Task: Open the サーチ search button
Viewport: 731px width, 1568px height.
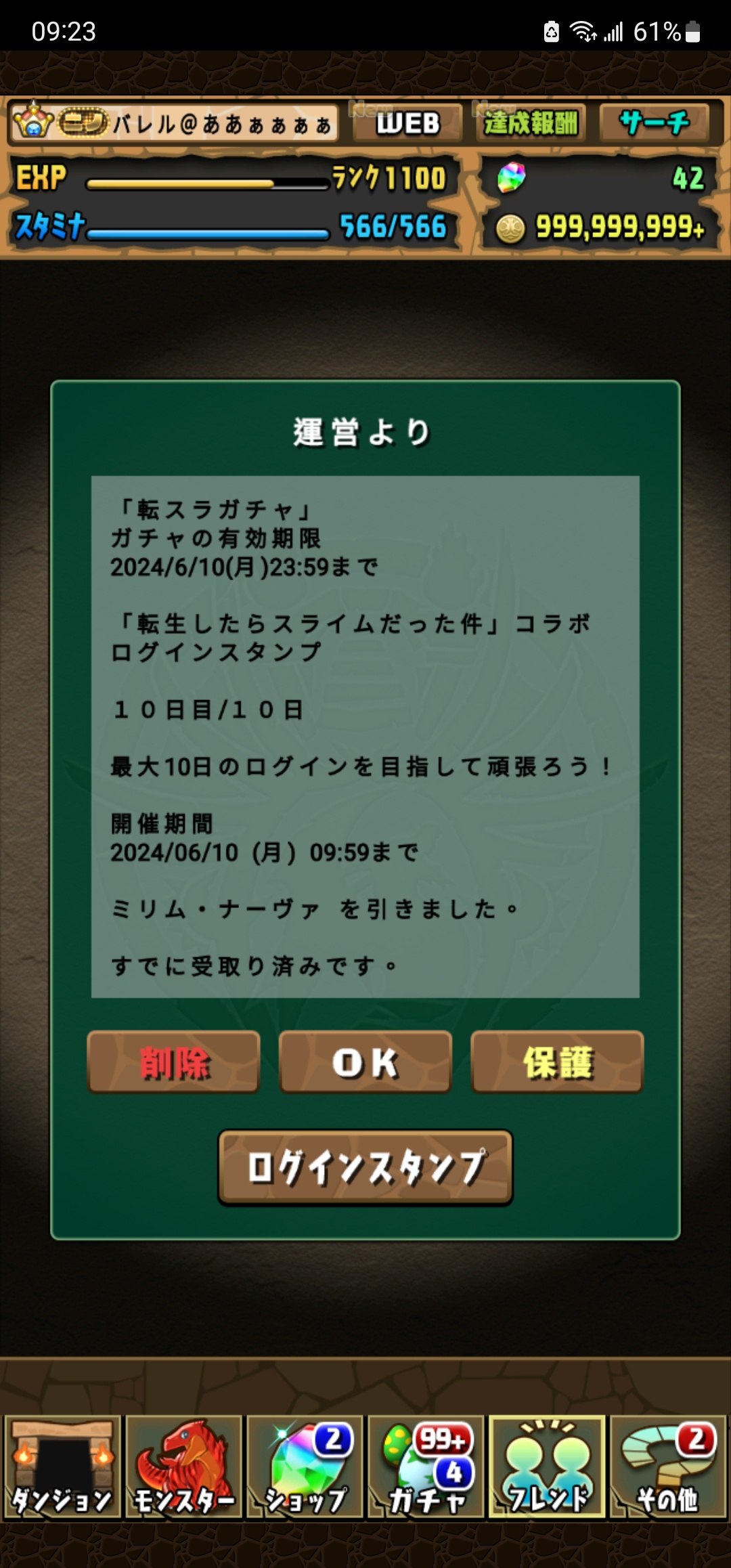Action: click(x=654, y=123)
